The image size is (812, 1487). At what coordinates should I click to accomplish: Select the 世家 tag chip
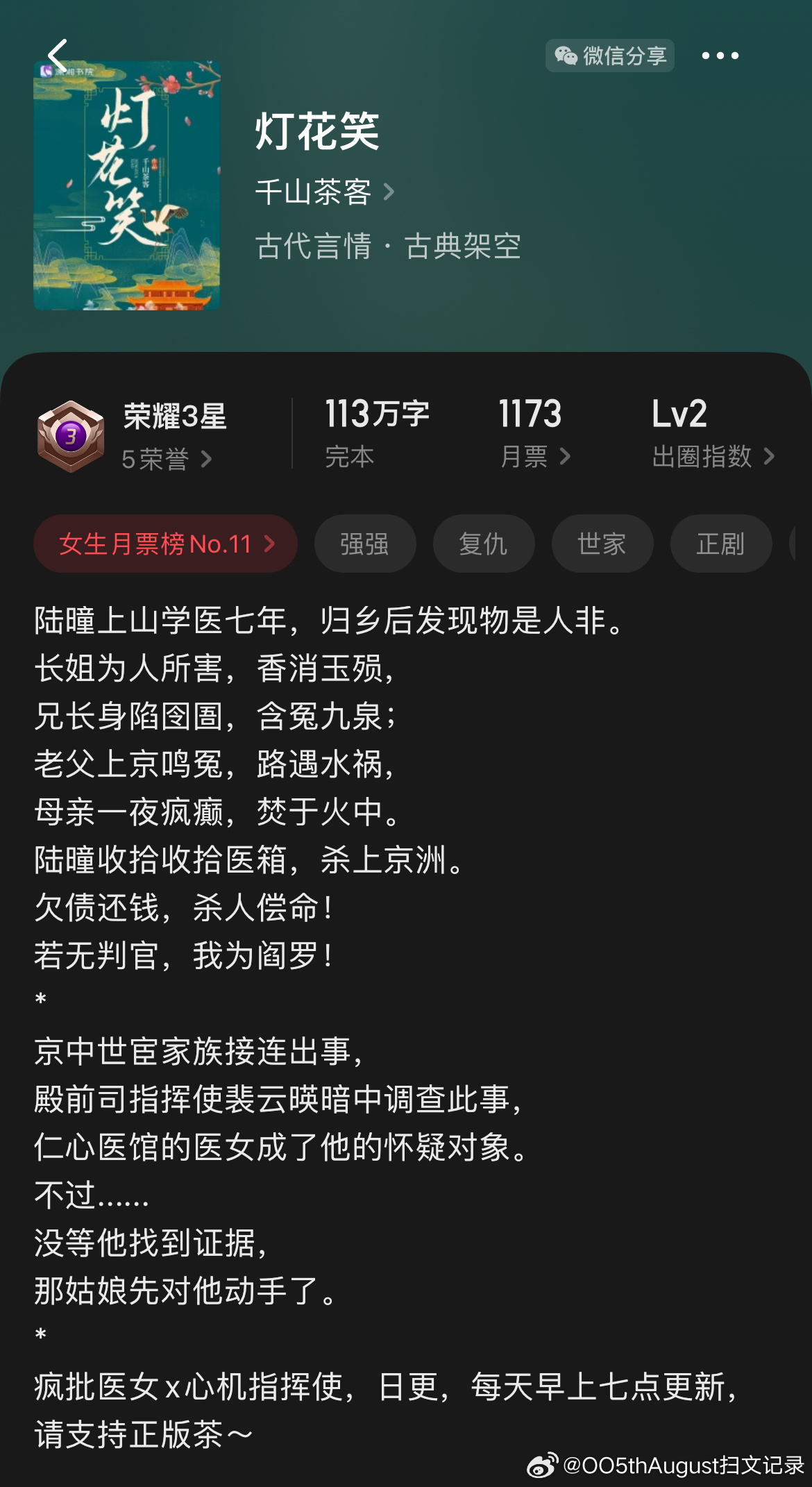(x=602, y=544)
